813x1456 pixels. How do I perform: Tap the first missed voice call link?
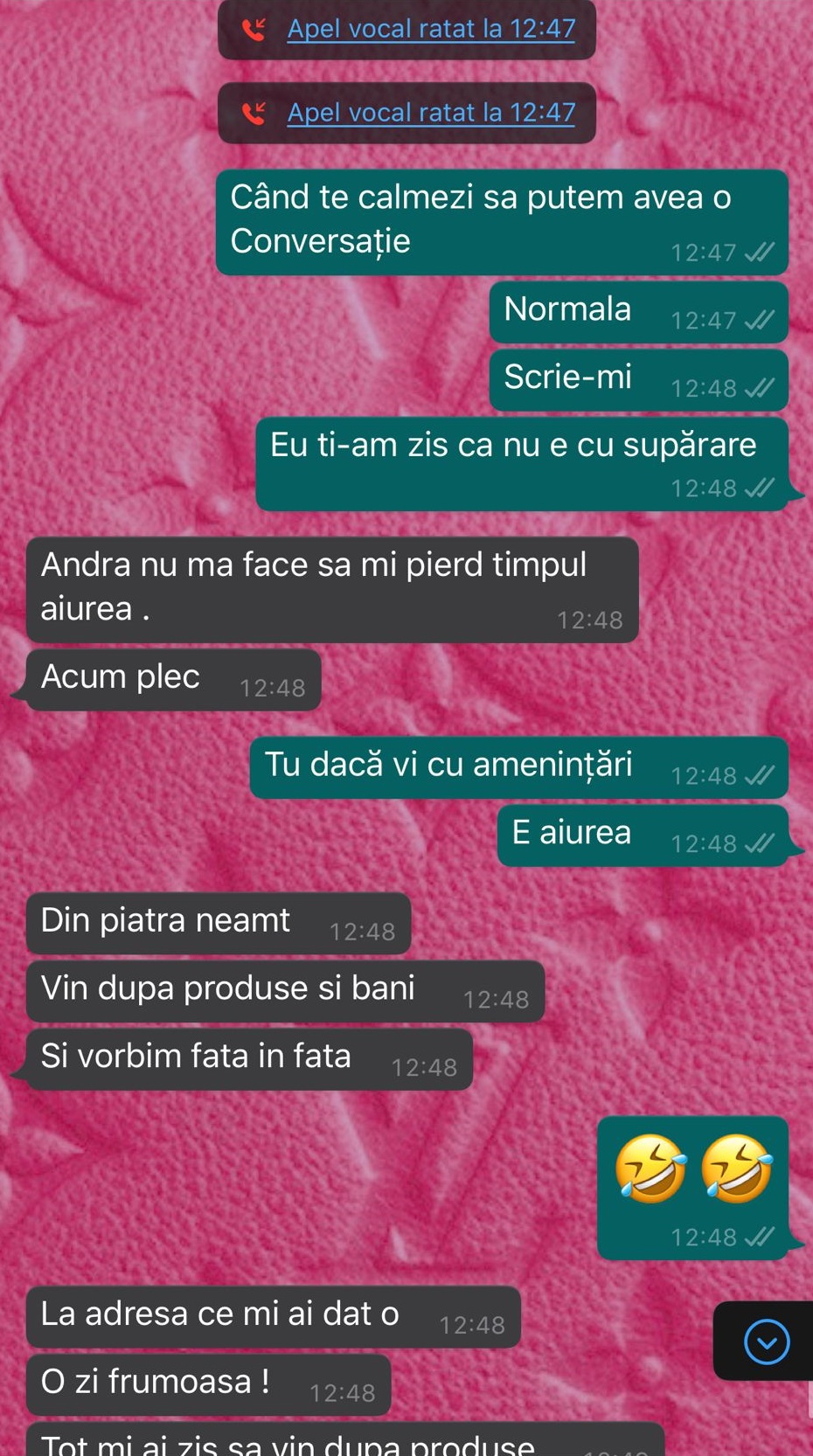click(x=431, y=29)
